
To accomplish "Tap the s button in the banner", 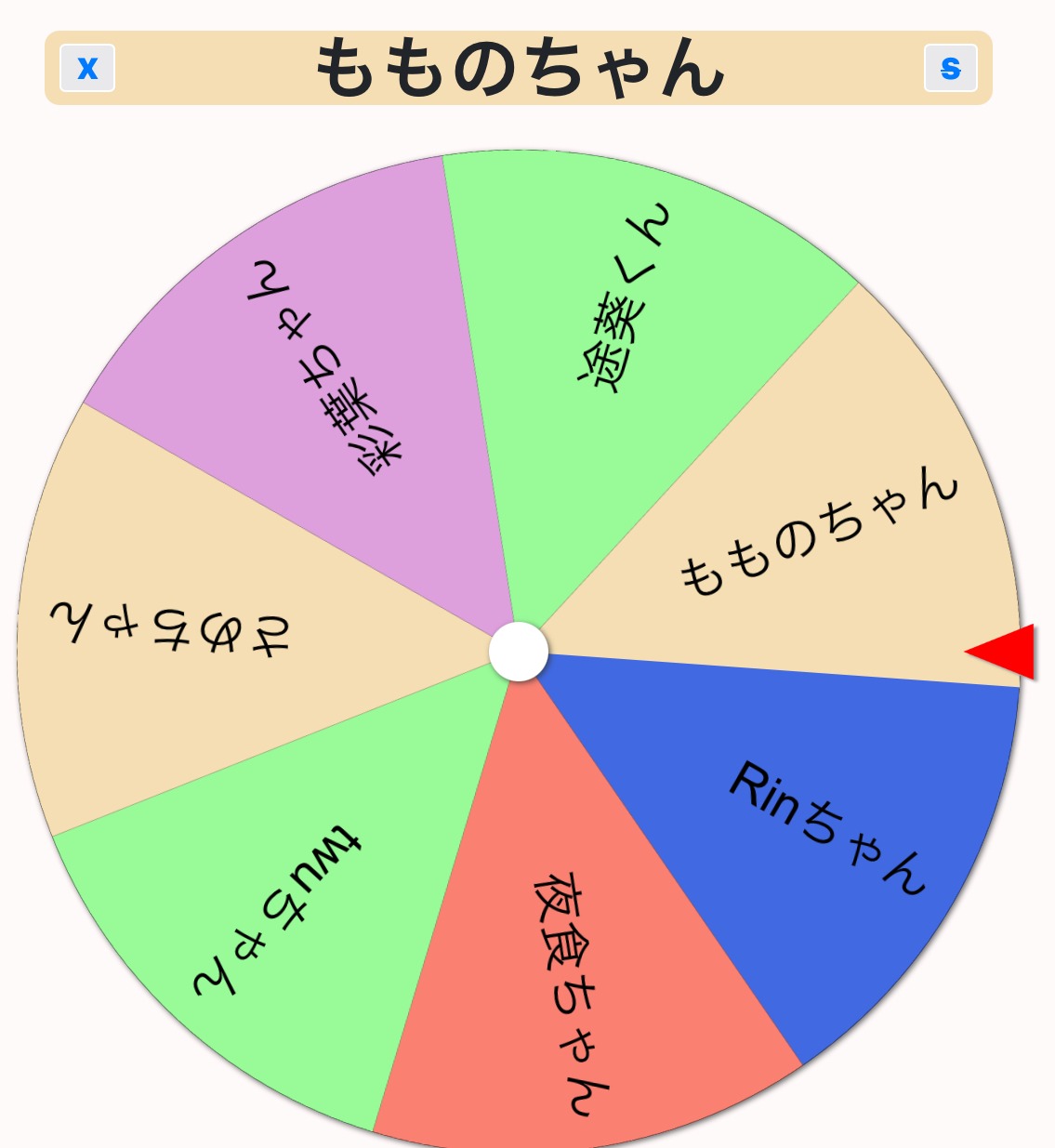I will [x=950, y=68].
